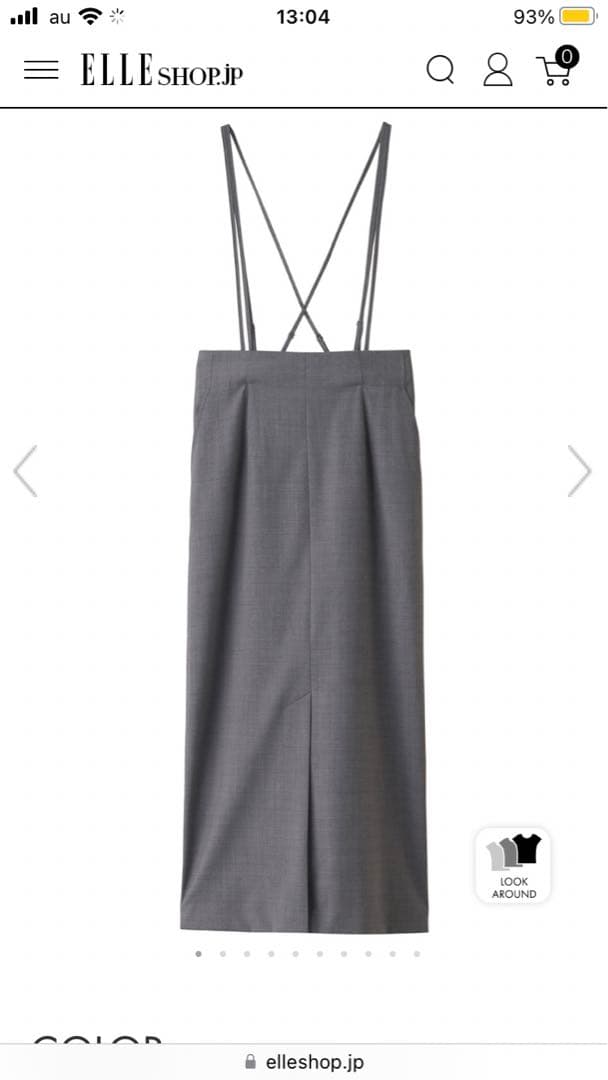Open the Look Around button

tap(513, 866)
